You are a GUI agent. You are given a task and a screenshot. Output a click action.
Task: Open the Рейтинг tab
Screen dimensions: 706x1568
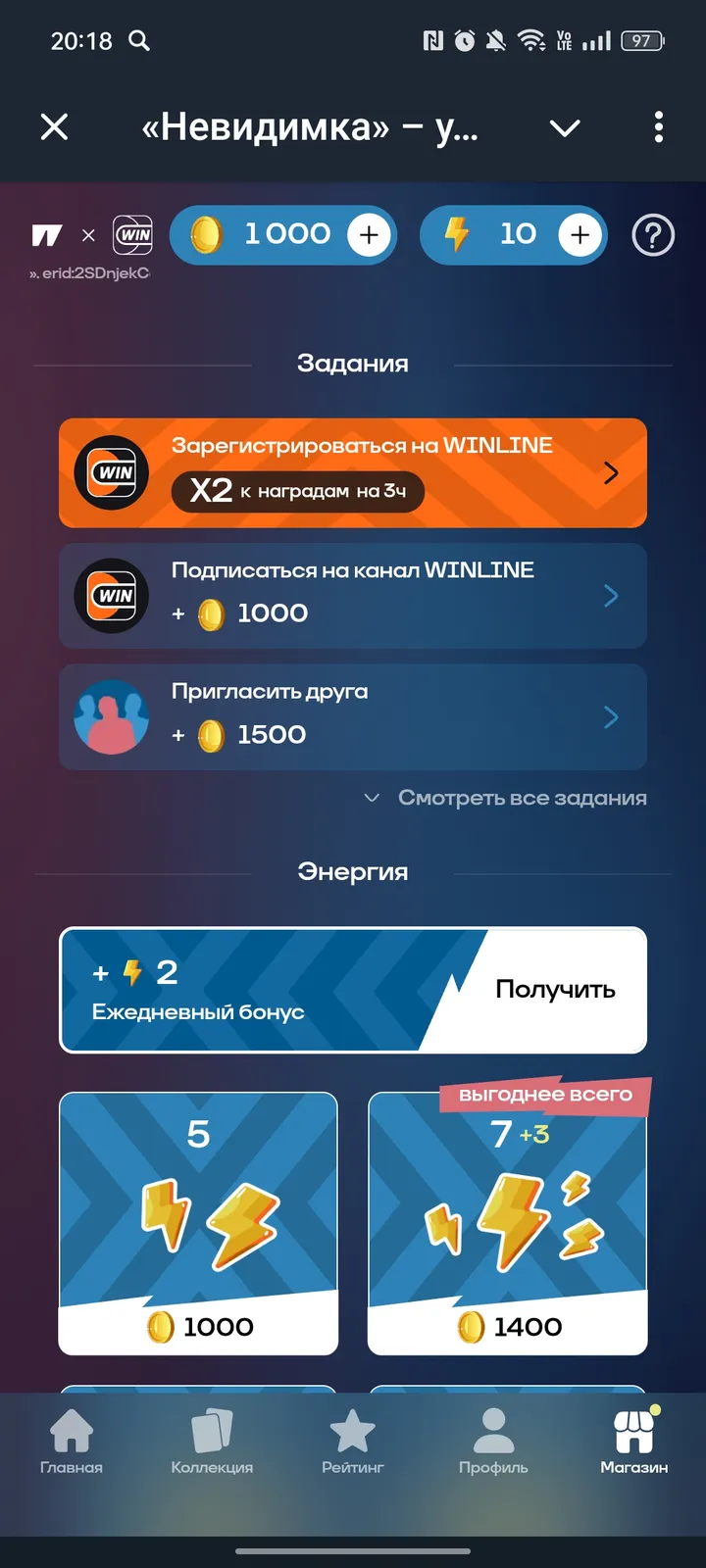click(x=353, y=1441)
